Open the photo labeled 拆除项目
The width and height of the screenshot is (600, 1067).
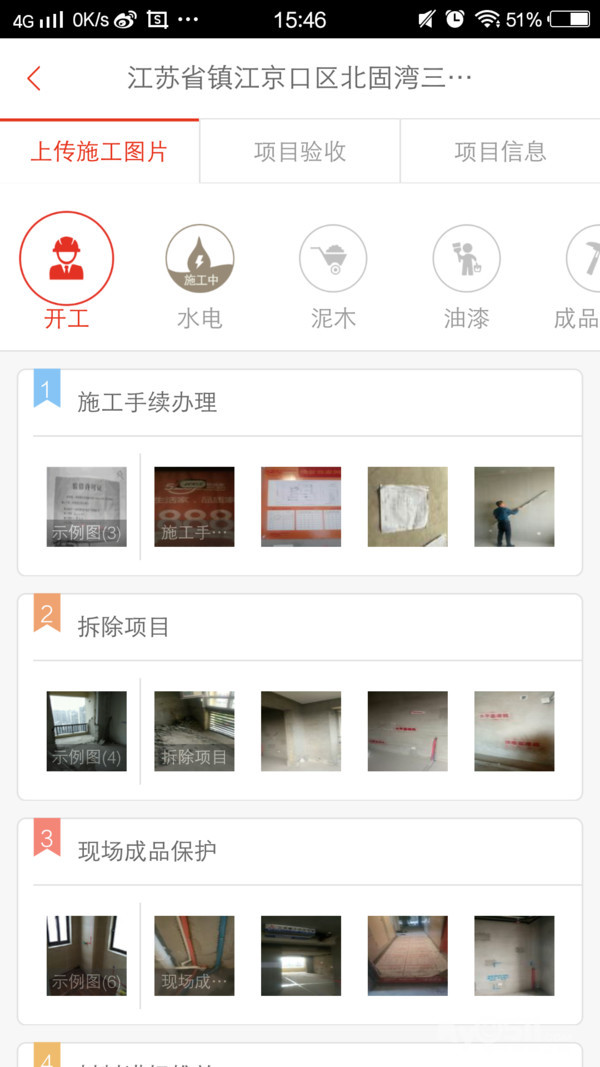(194, 731)
